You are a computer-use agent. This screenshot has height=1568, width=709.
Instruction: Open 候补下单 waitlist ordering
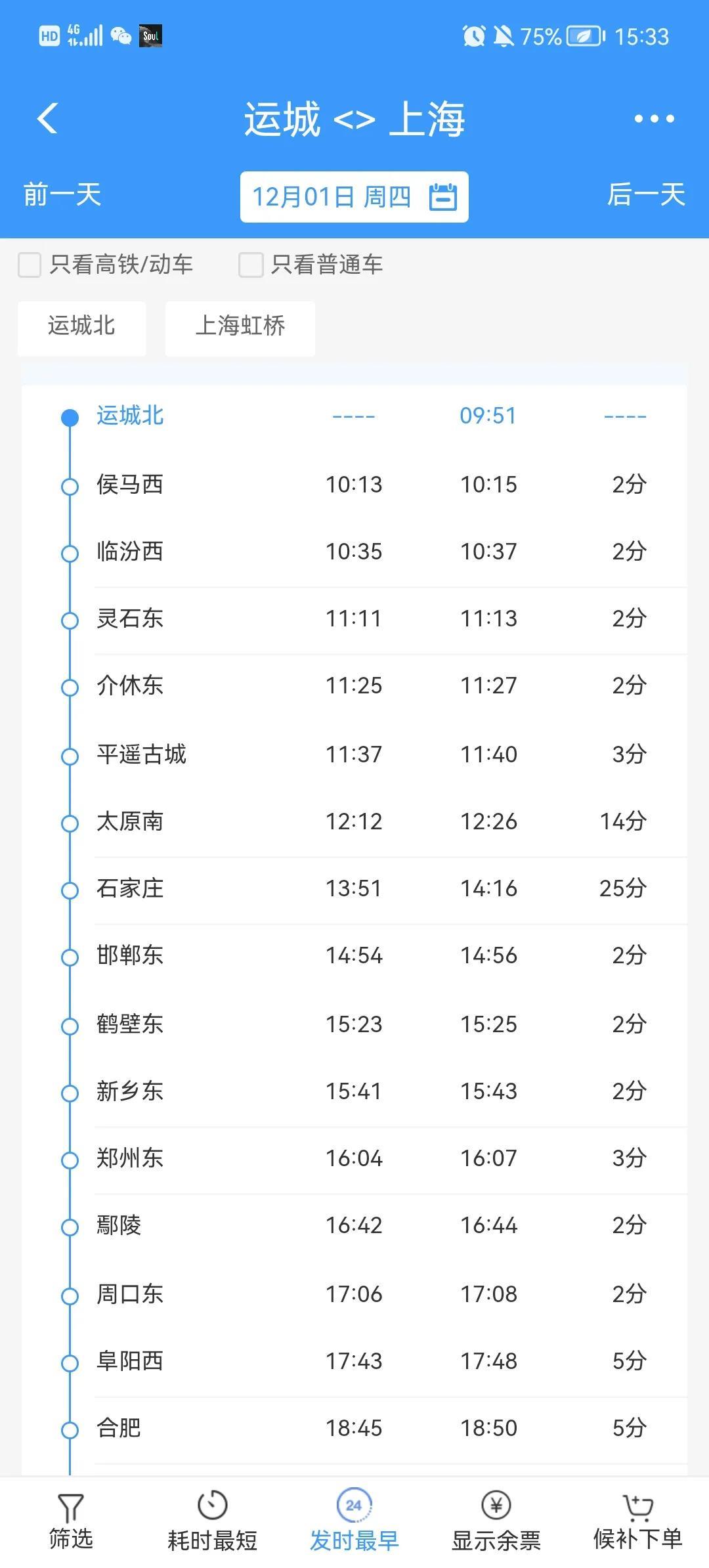(x=638, y=1521)
